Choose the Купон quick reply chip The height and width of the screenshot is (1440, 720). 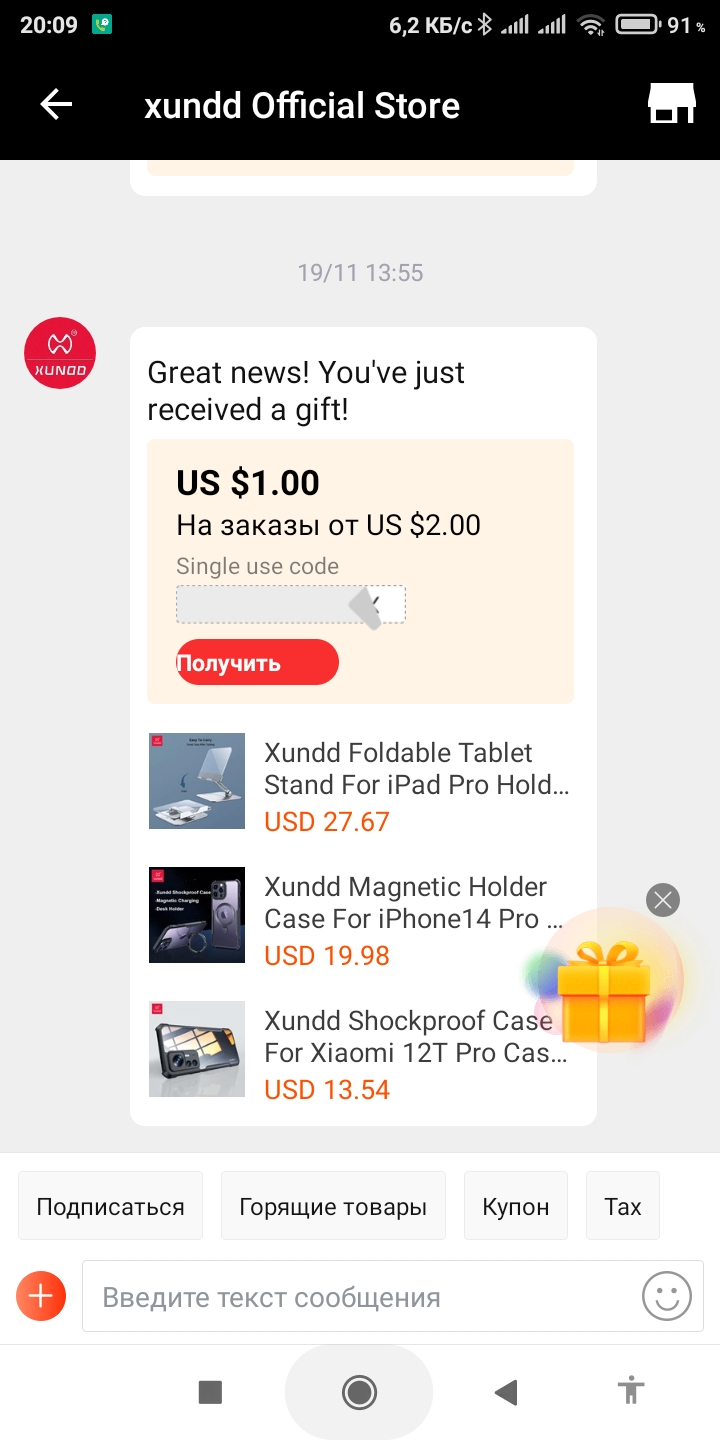(516, 1207)
